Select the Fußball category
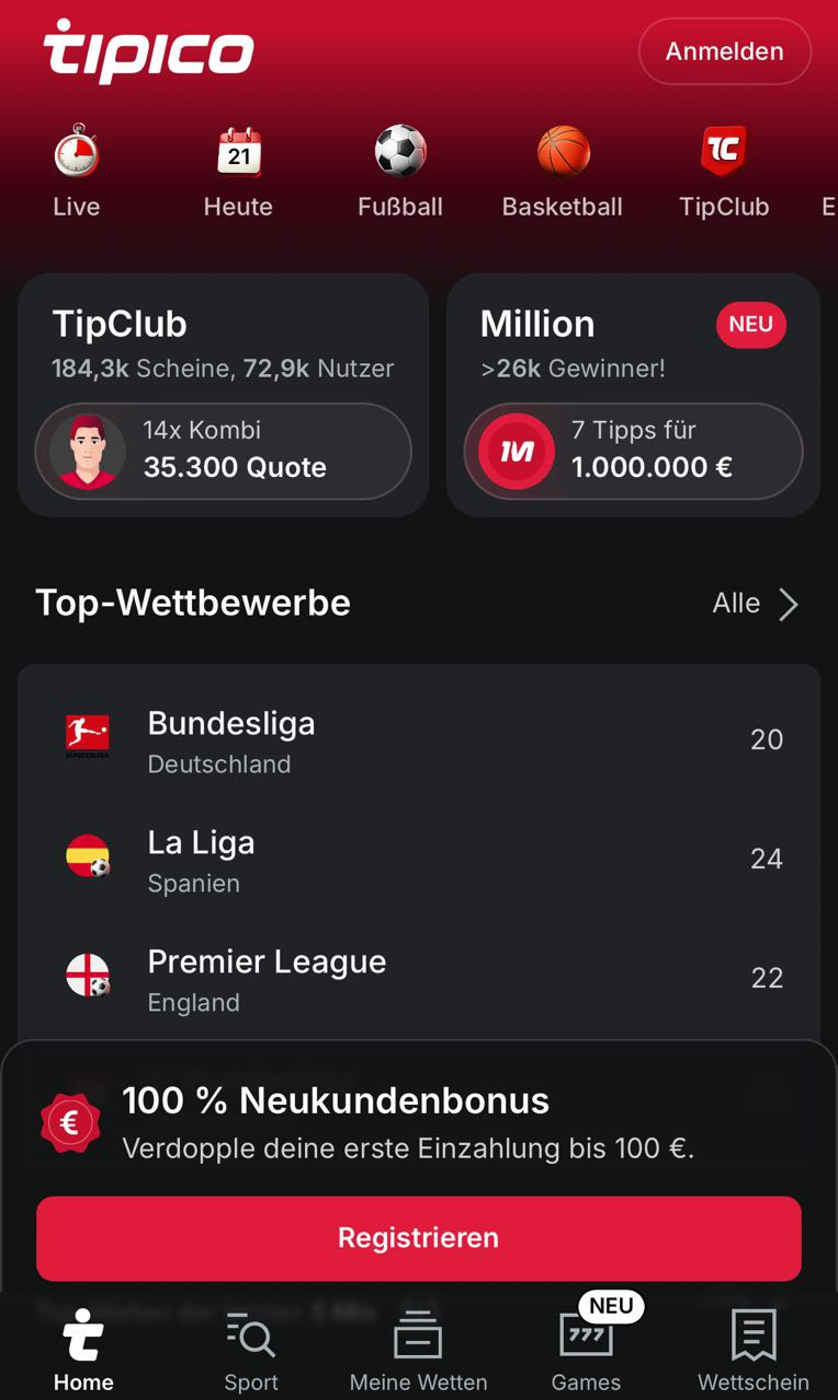This screenshot has width=838, height=1400. tap(400, 170)
